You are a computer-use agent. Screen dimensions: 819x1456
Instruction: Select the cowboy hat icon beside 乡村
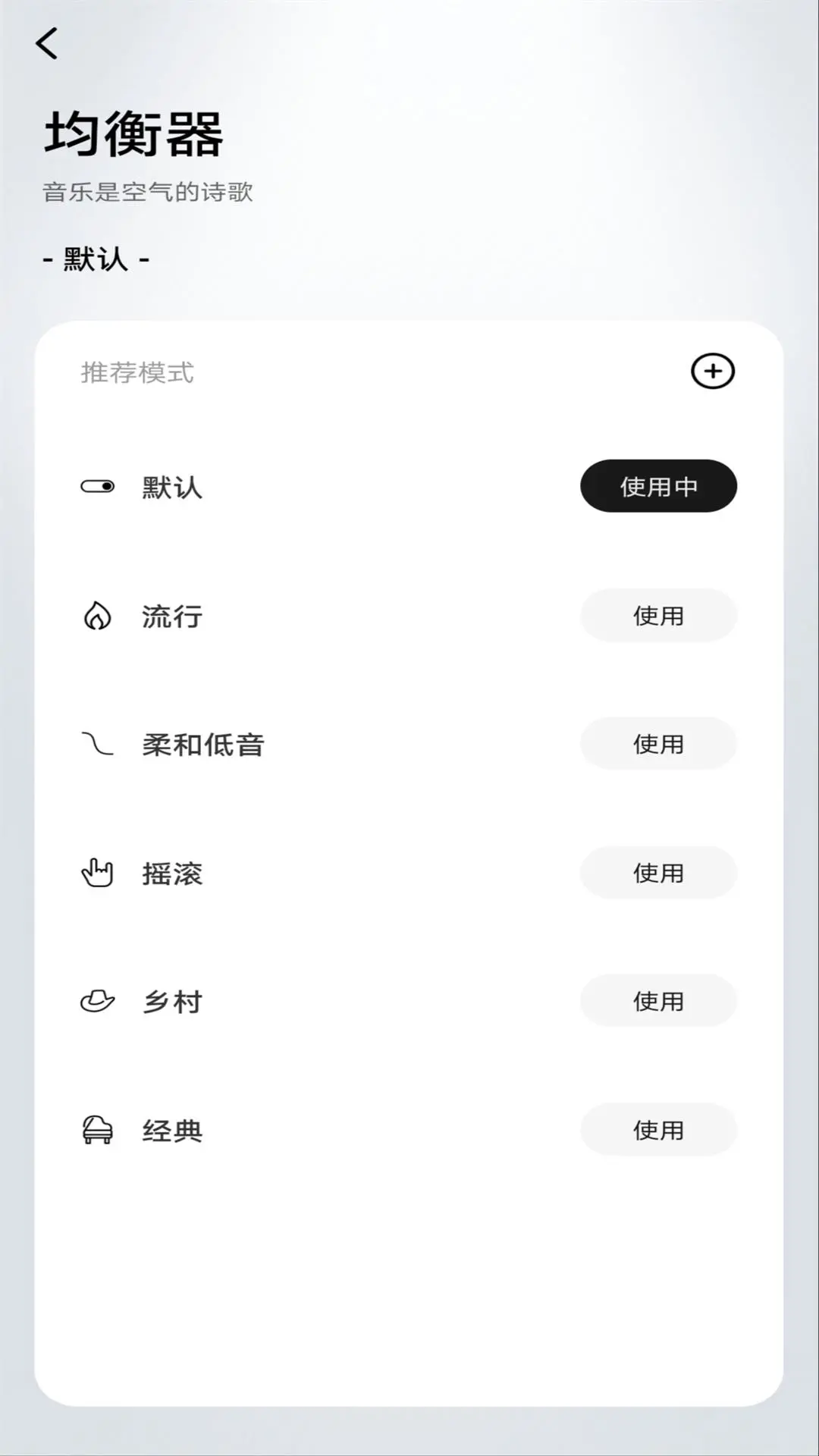[x=96, y=1001]
